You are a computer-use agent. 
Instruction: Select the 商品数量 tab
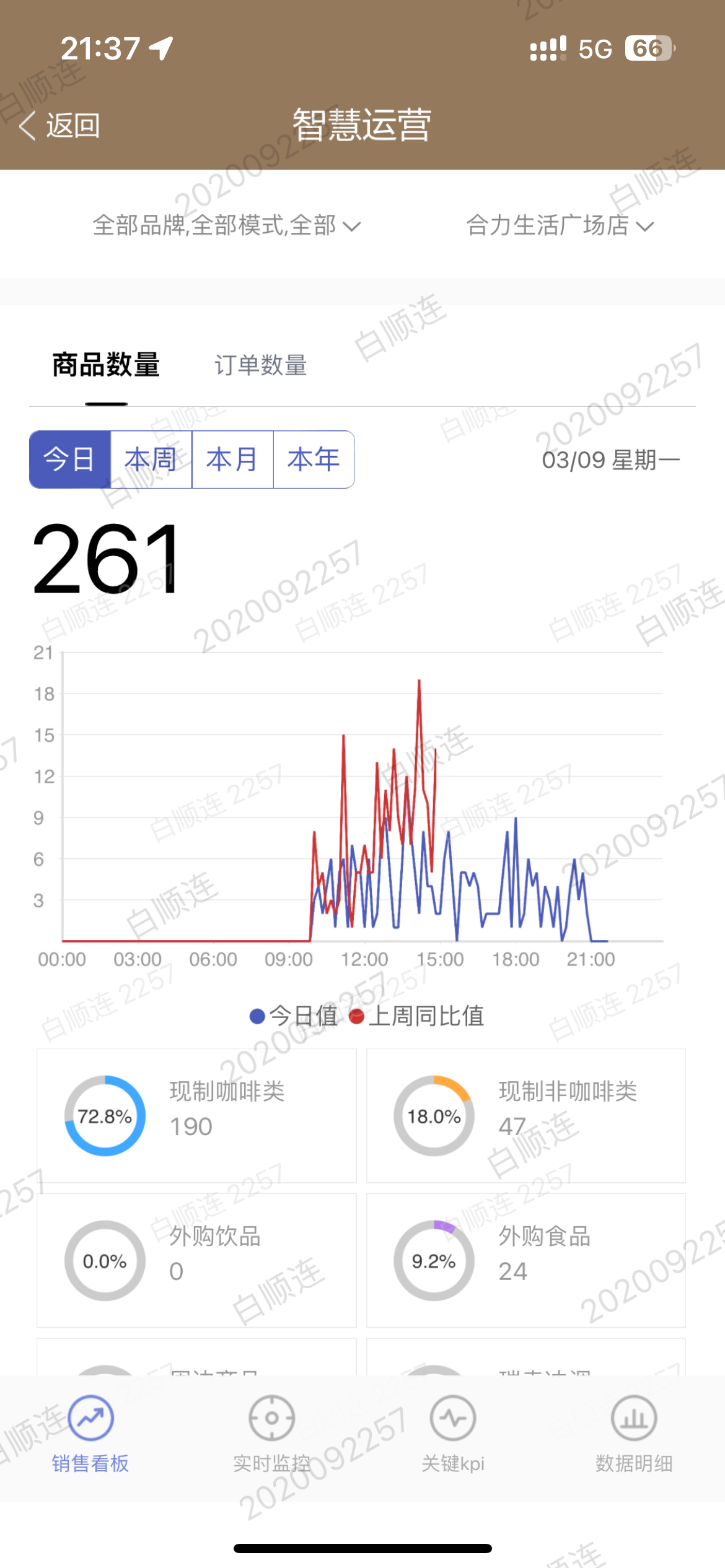[x=106, y=365]
